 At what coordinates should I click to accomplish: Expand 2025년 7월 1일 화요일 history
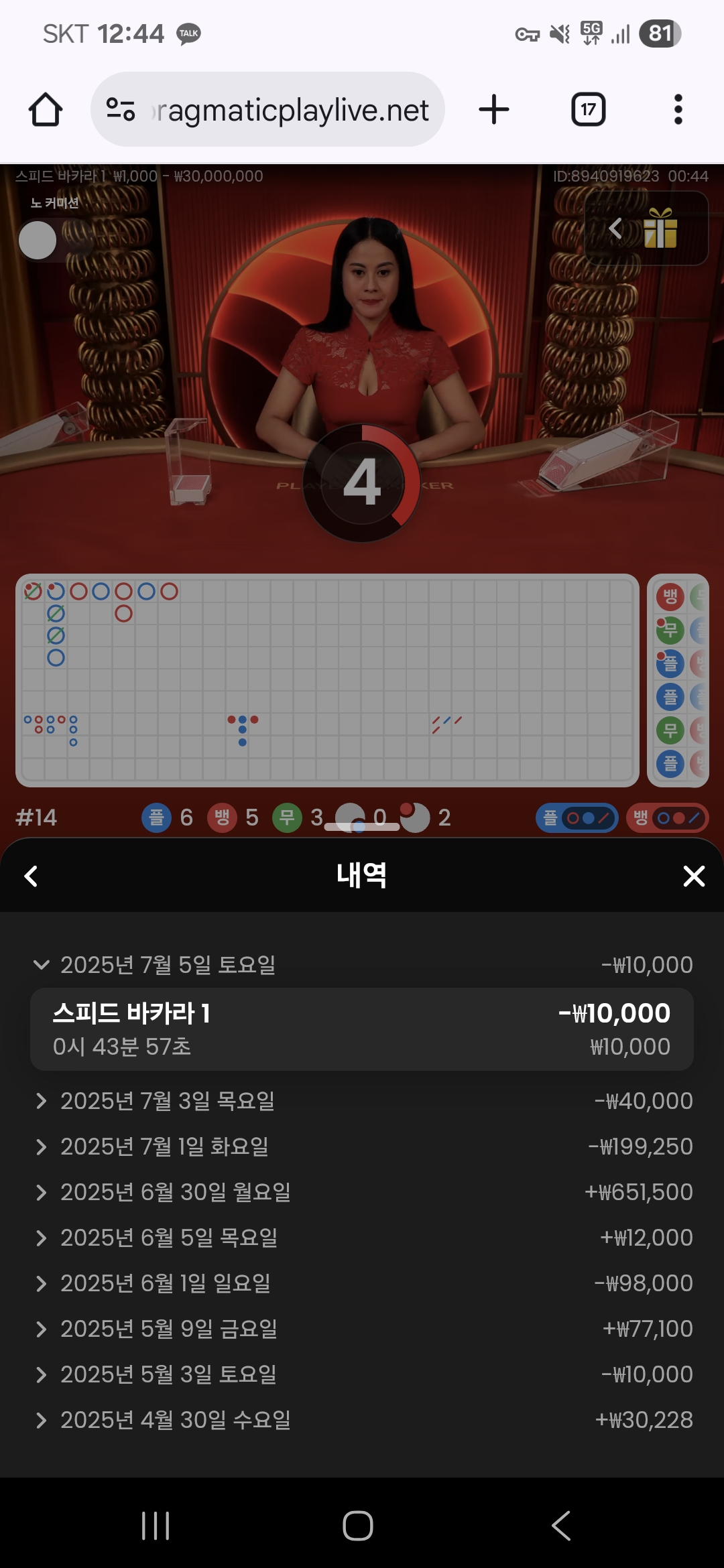click(362, 1147)
